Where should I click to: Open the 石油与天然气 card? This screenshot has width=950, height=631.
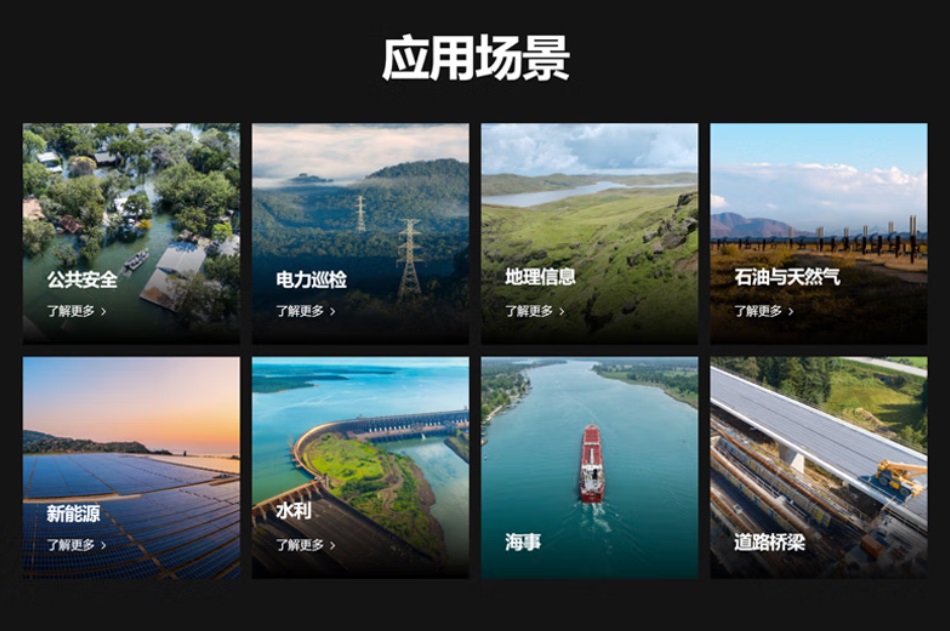point(818,233)
